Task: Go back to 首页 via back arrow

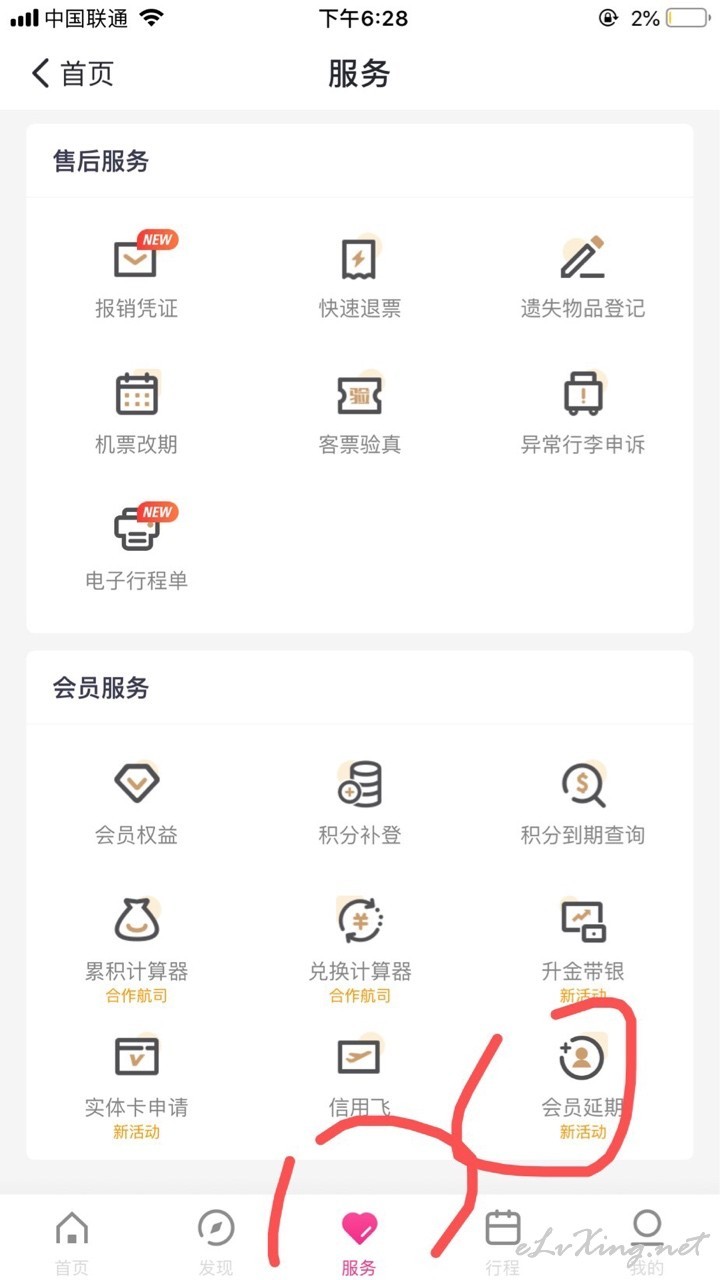Action: tap(72, 73)
